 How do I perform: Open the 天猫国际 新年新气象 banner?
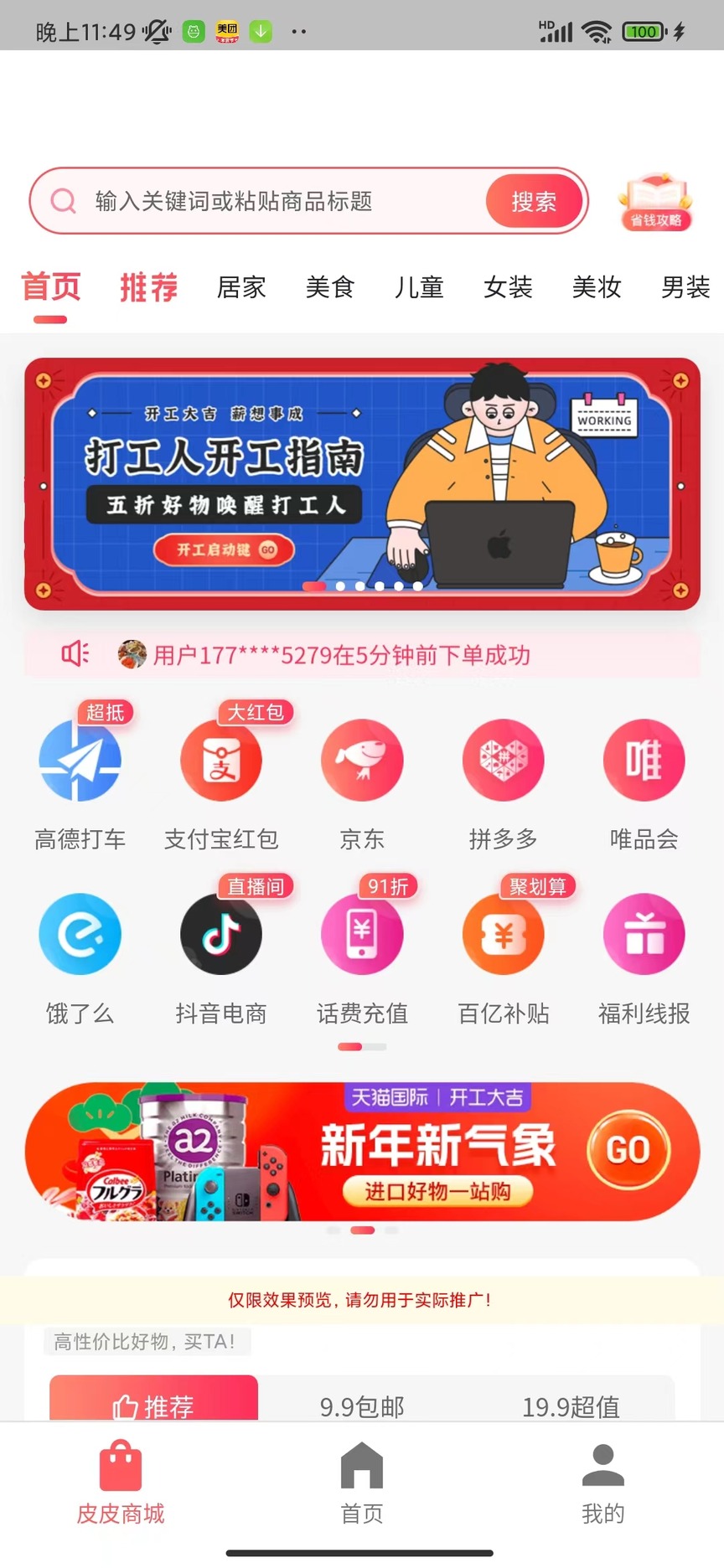pyautogui.click(x=362, y=1152)
